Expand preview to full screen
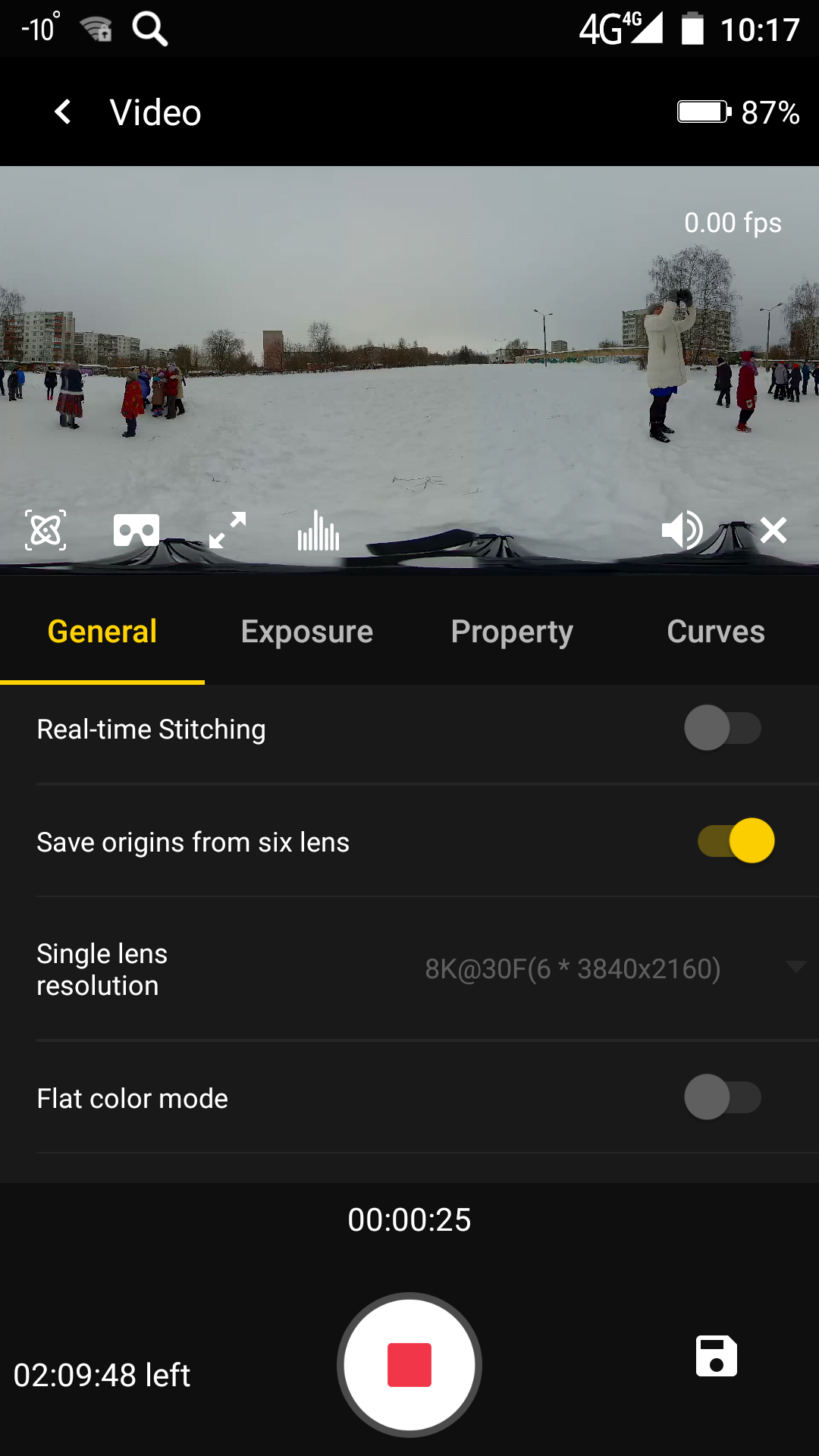 tap(227, 530)
